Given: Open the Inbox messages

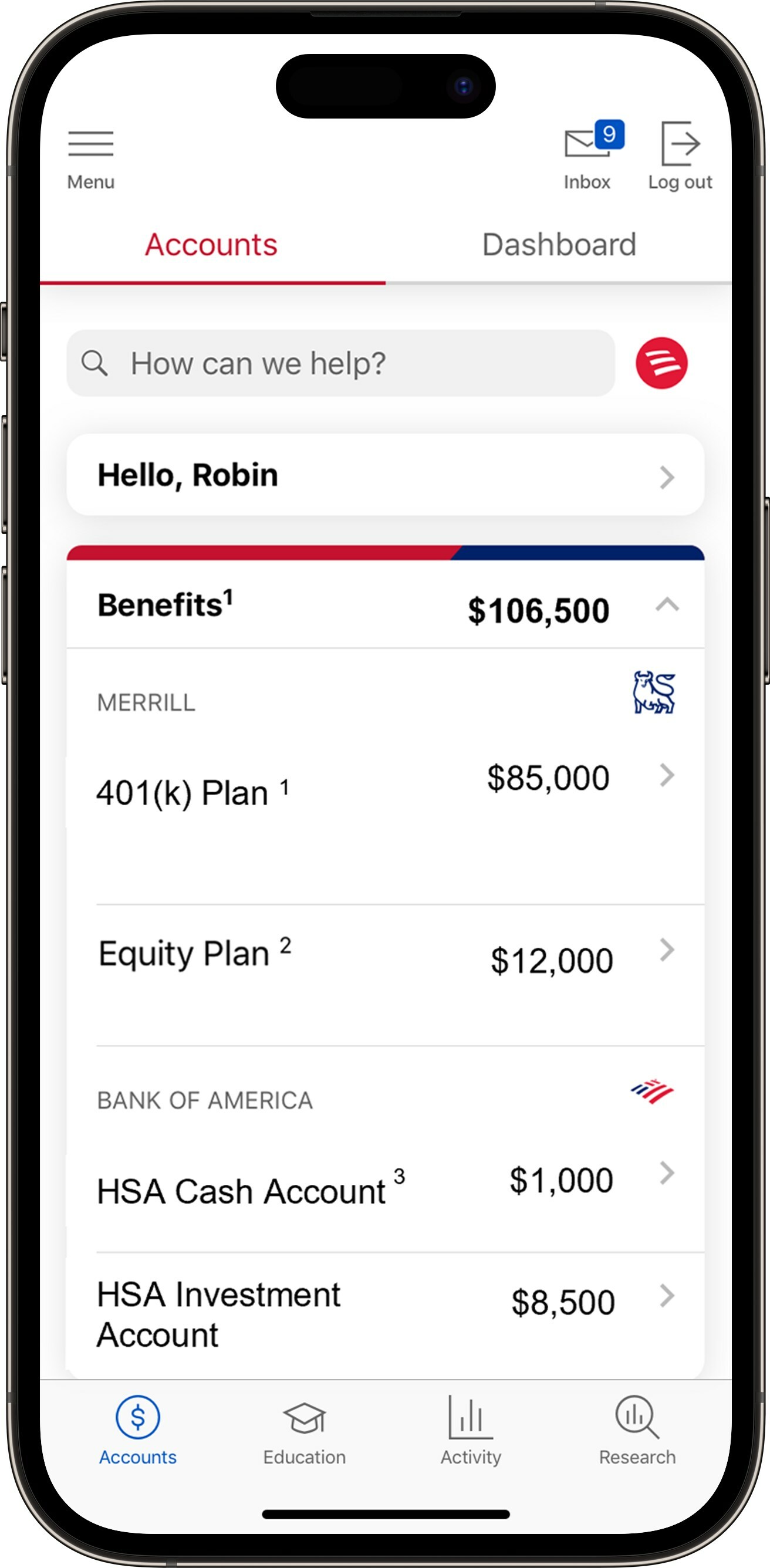Looking at the screenshot, I should point(588,157).
